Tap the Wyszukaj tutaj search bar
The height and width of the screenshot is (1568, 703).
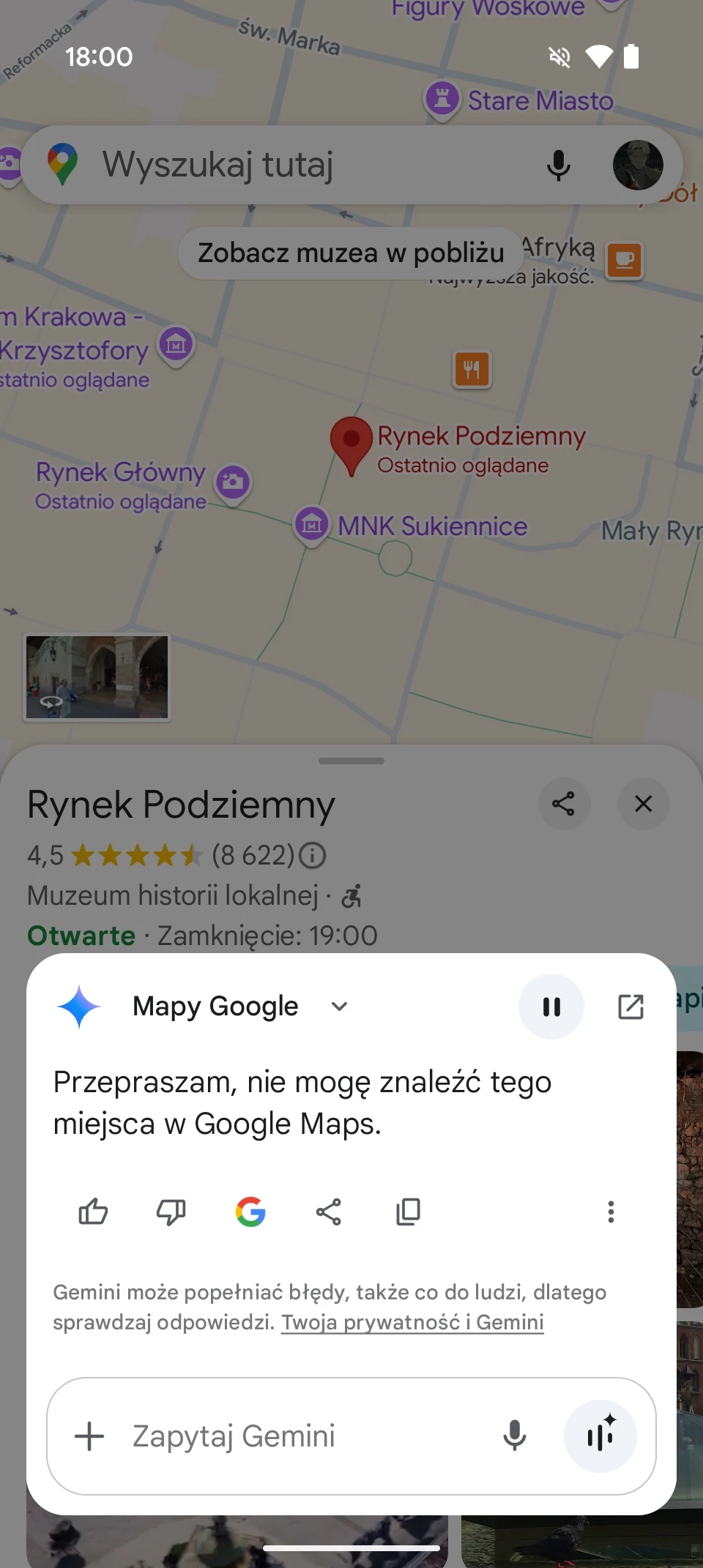click(x=293, y=165)
